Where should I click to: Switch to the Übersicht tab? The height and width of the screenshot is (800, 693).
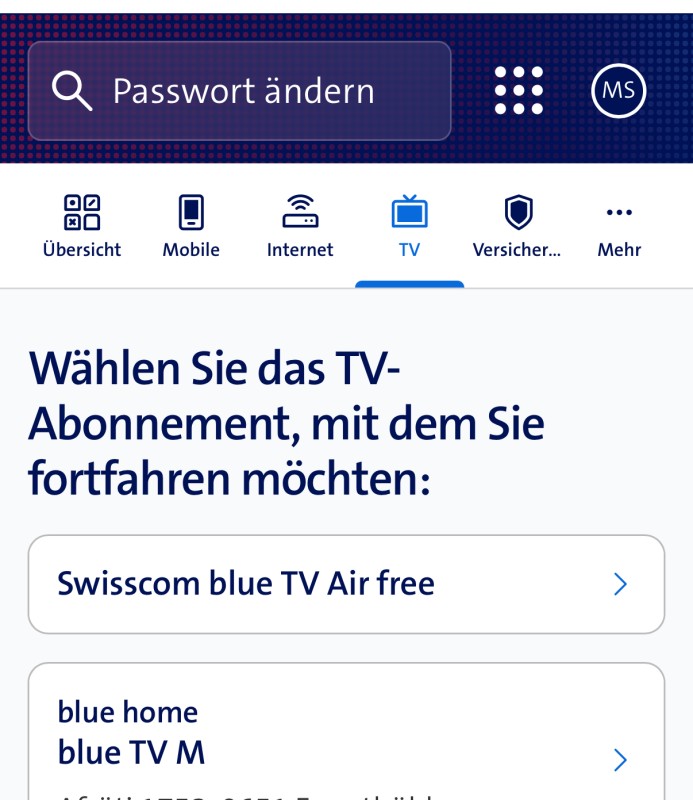point(82,227)
